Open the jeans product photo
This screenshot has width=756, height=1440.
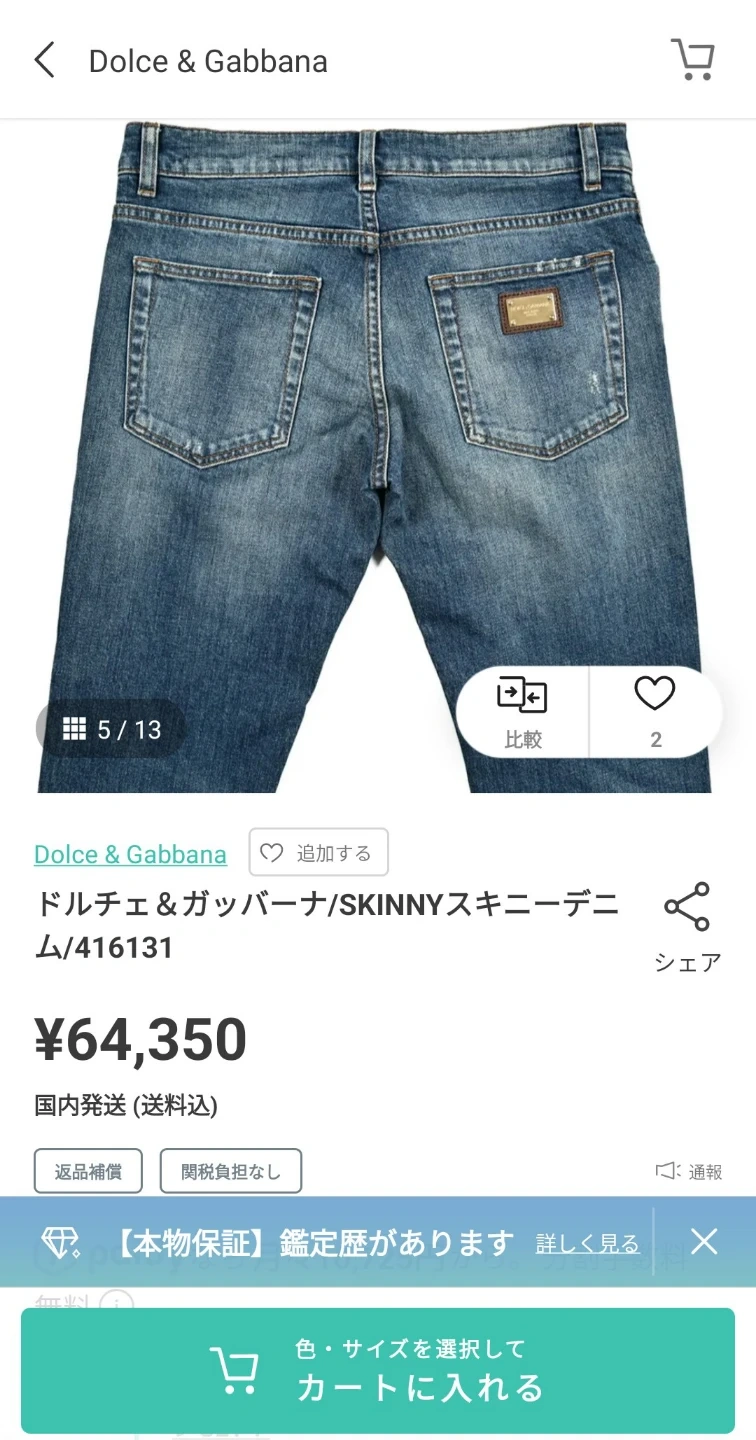click(x=378, y=400)
